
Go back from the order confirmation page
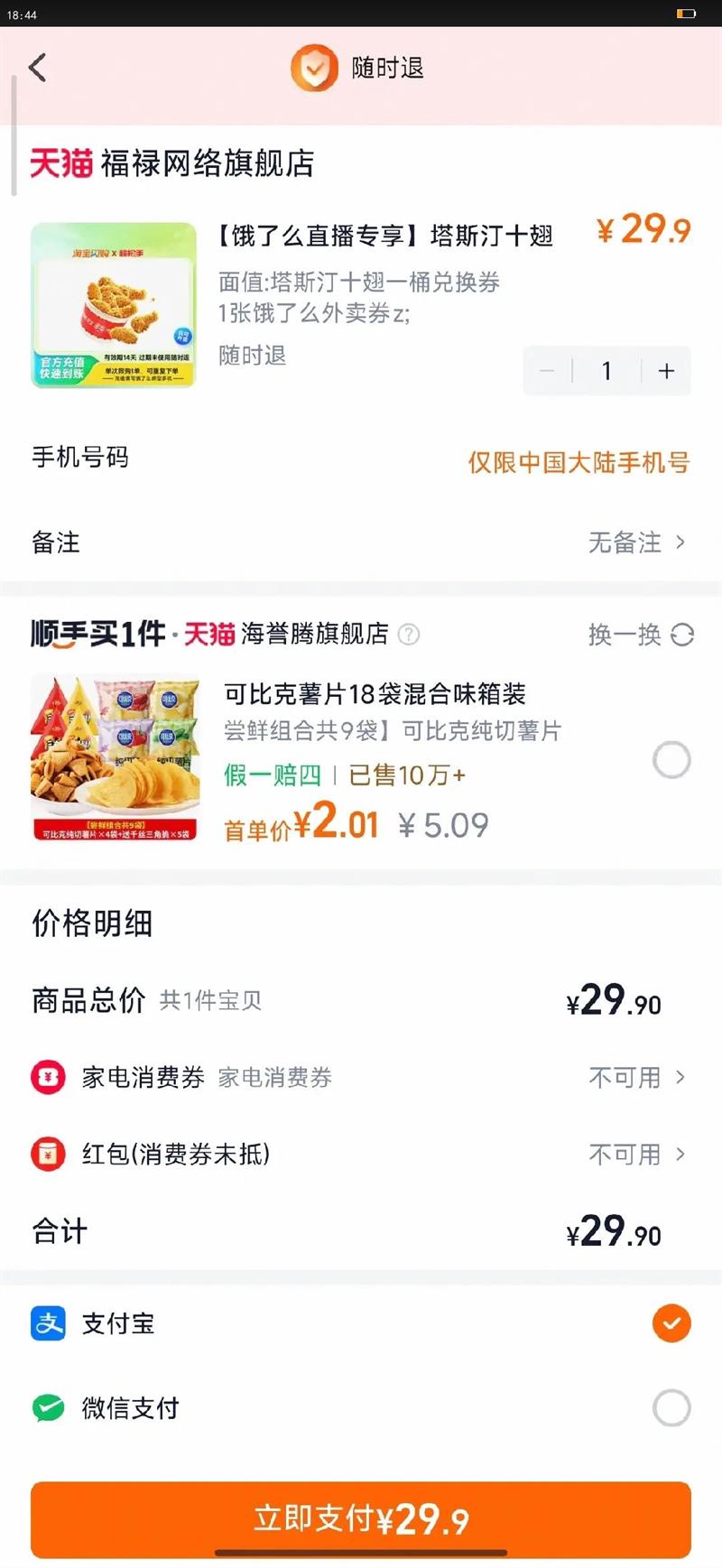pyautogui.click(x=38, y=68)
